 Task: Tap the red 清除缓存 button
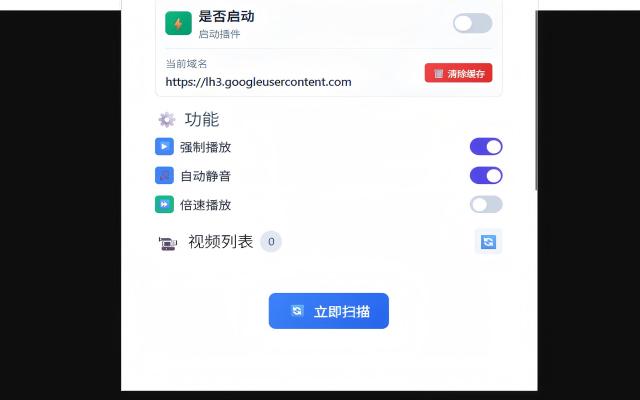click(x=458, y=73)
